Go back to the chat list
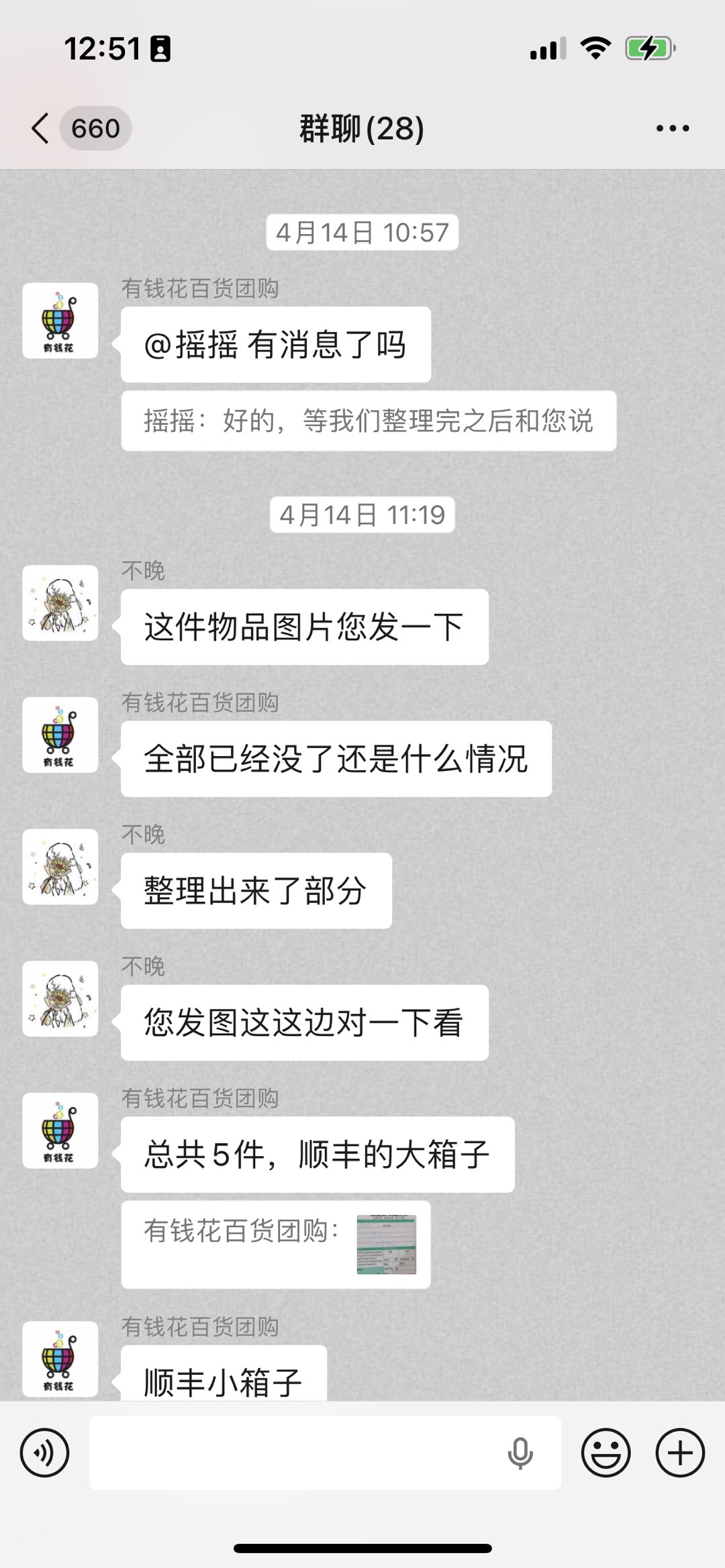The image size is (725, 1568). point(42,128)
